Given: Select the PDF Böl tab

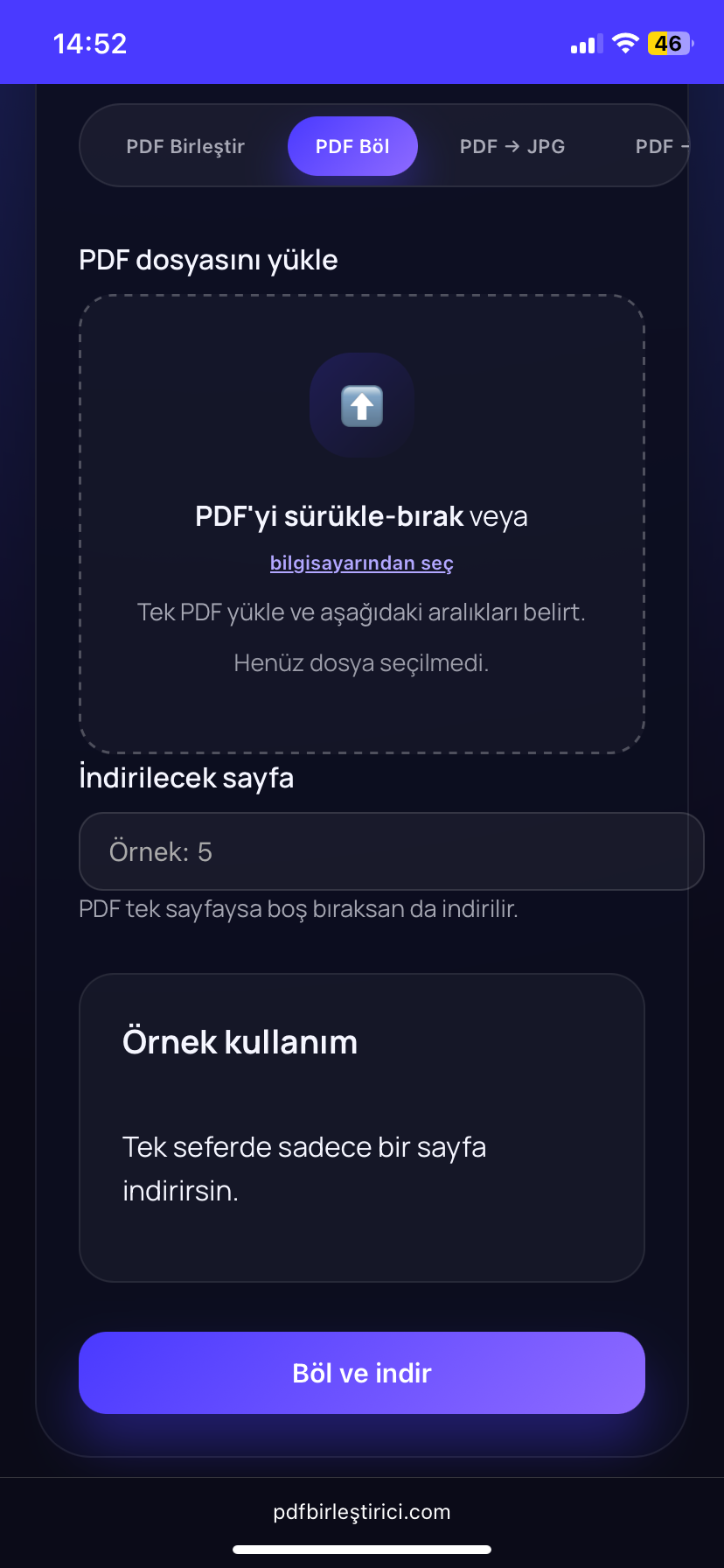Looking at the screenshot, I should [352, 146].
